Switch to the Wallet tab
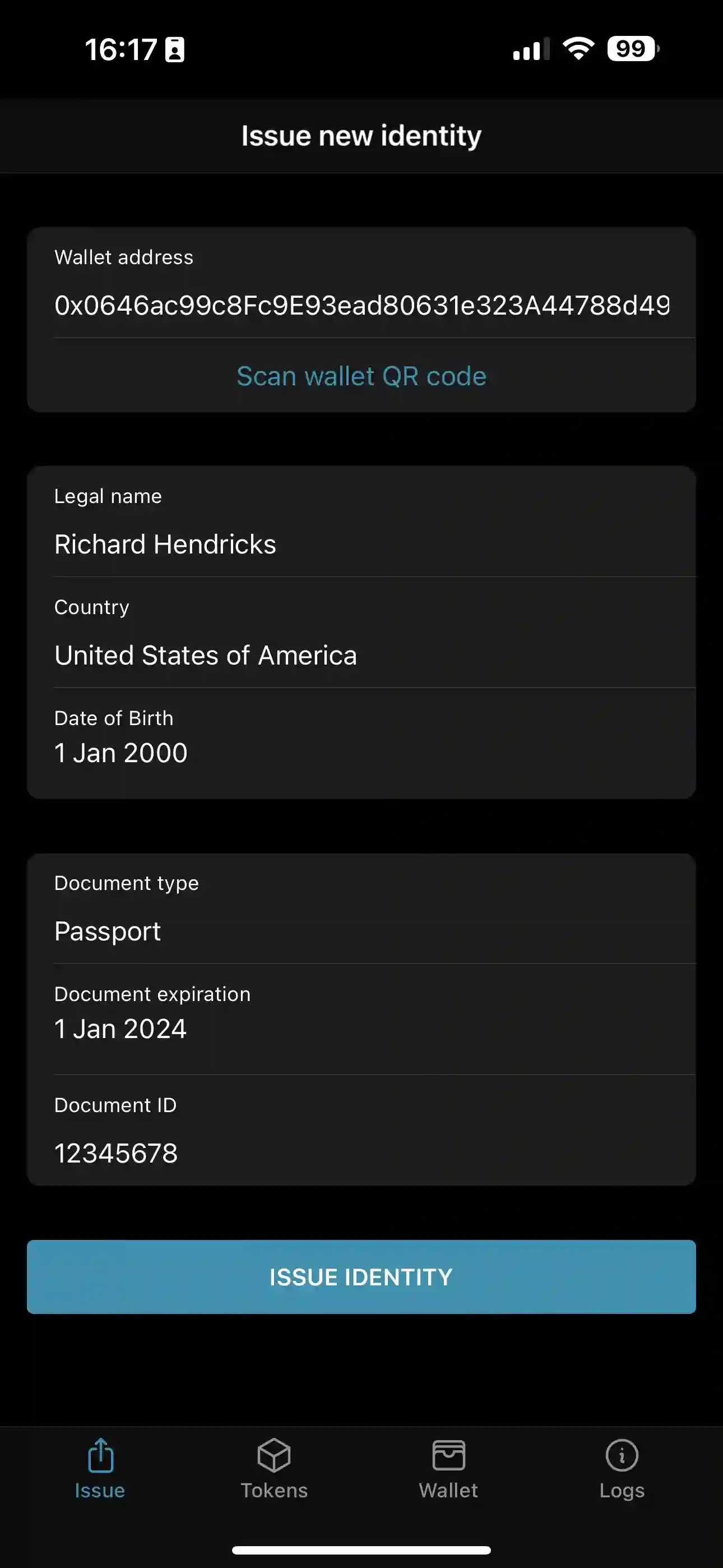This screenshot has height=1568, width=723. pyautogui.click(x=448, y=1468)
